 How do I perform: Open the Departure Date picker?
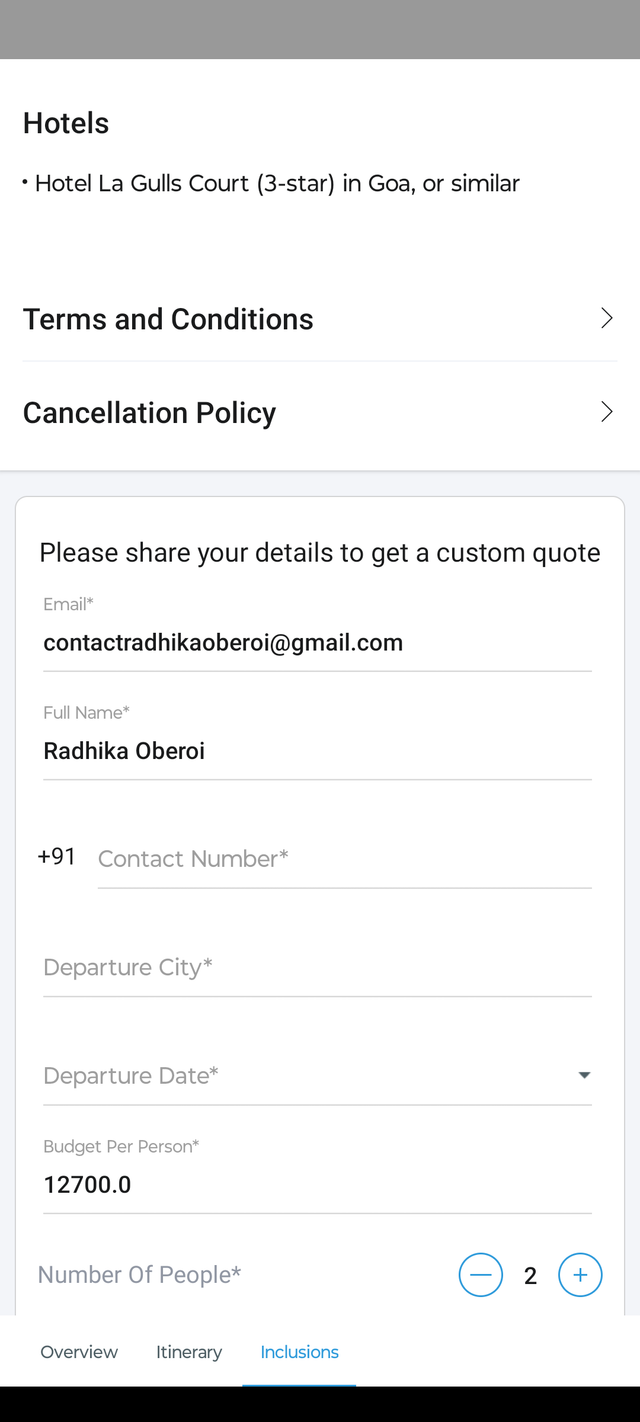[x=317, y=1076]
